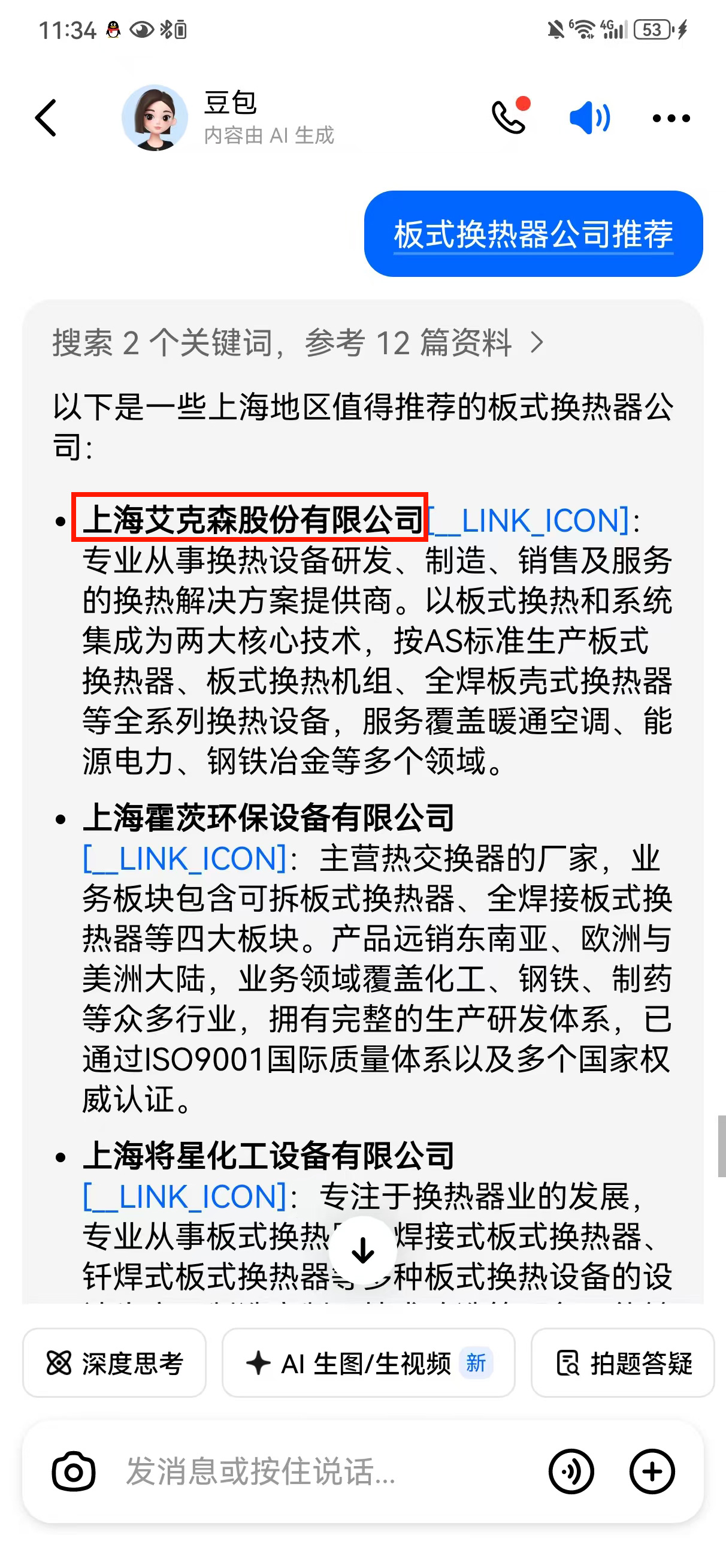This screenshot has height=1568, width=726.
Task: Start a voice call with 豆包
Action: [509, 117]
